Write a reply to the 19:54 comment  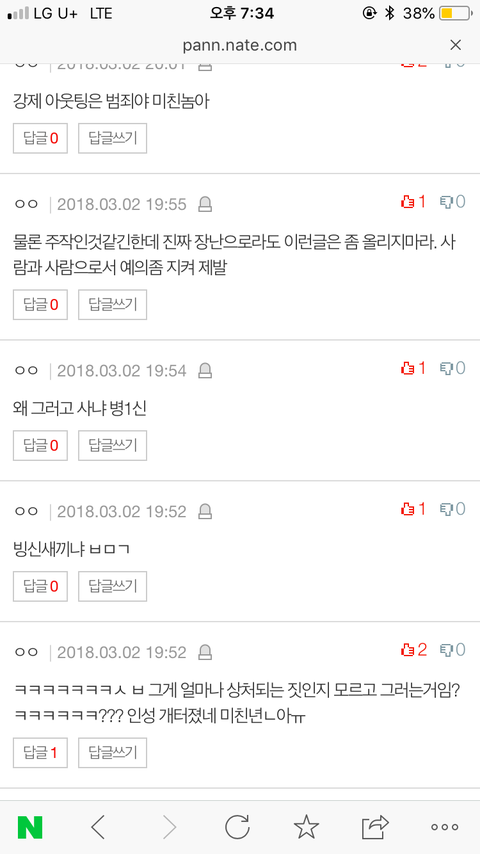click(113, 446)
